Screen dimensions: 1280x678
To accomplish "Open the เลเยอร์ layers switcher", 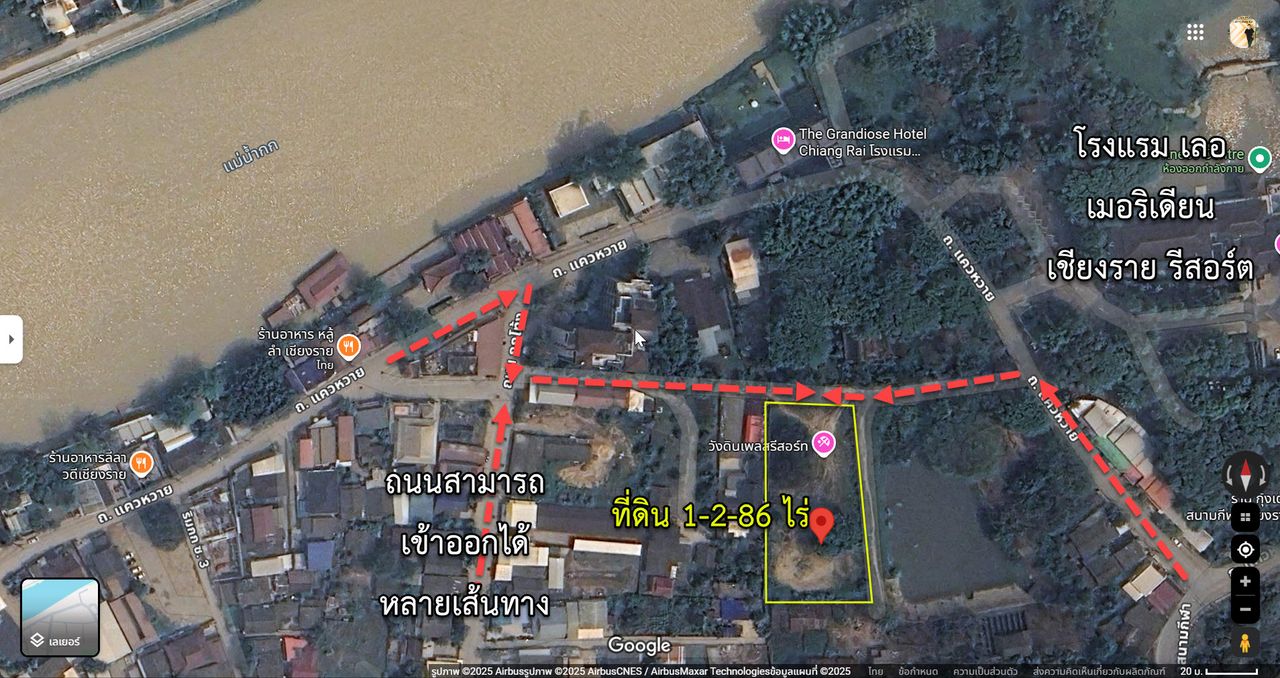I will (60, 617).
